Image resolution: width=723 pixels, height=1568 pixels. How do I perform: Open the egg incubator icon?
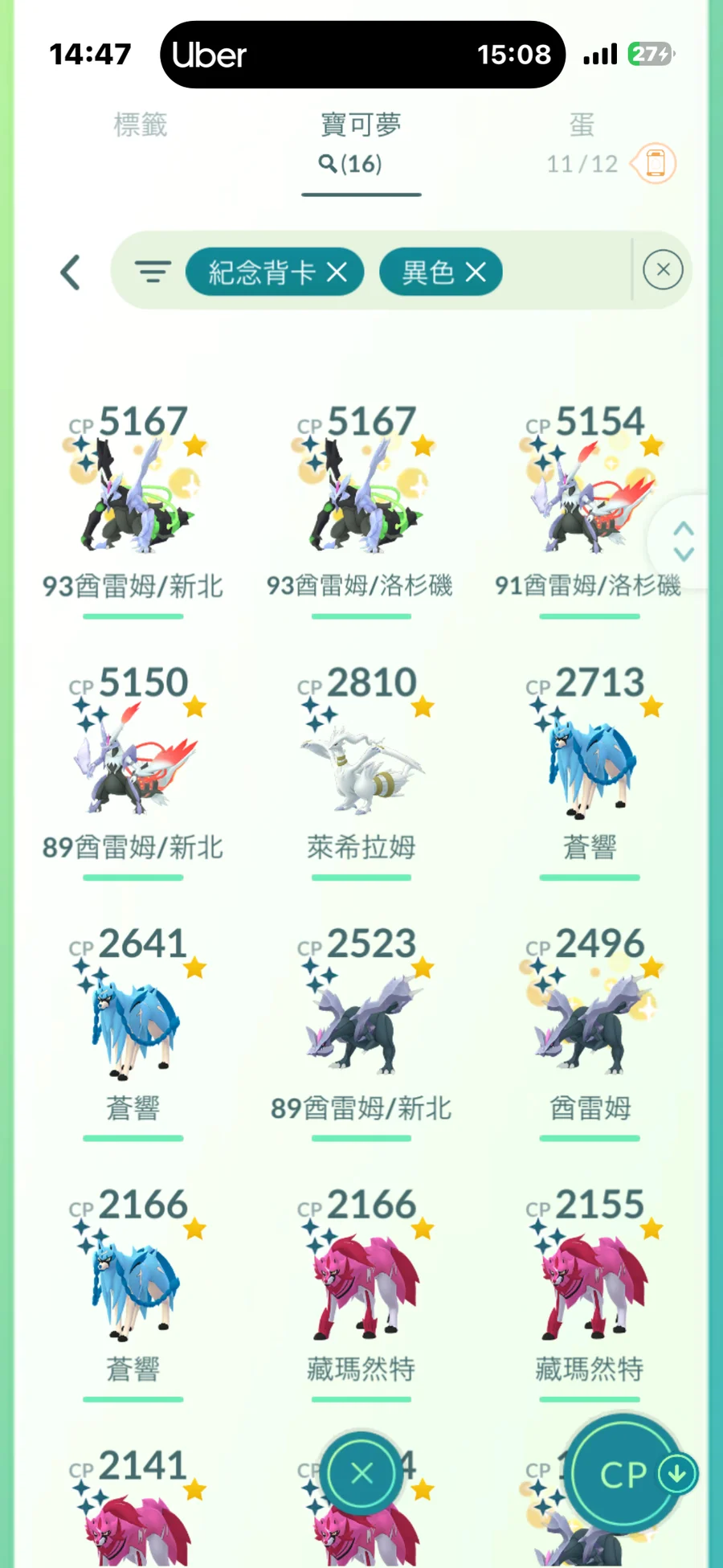656,163
